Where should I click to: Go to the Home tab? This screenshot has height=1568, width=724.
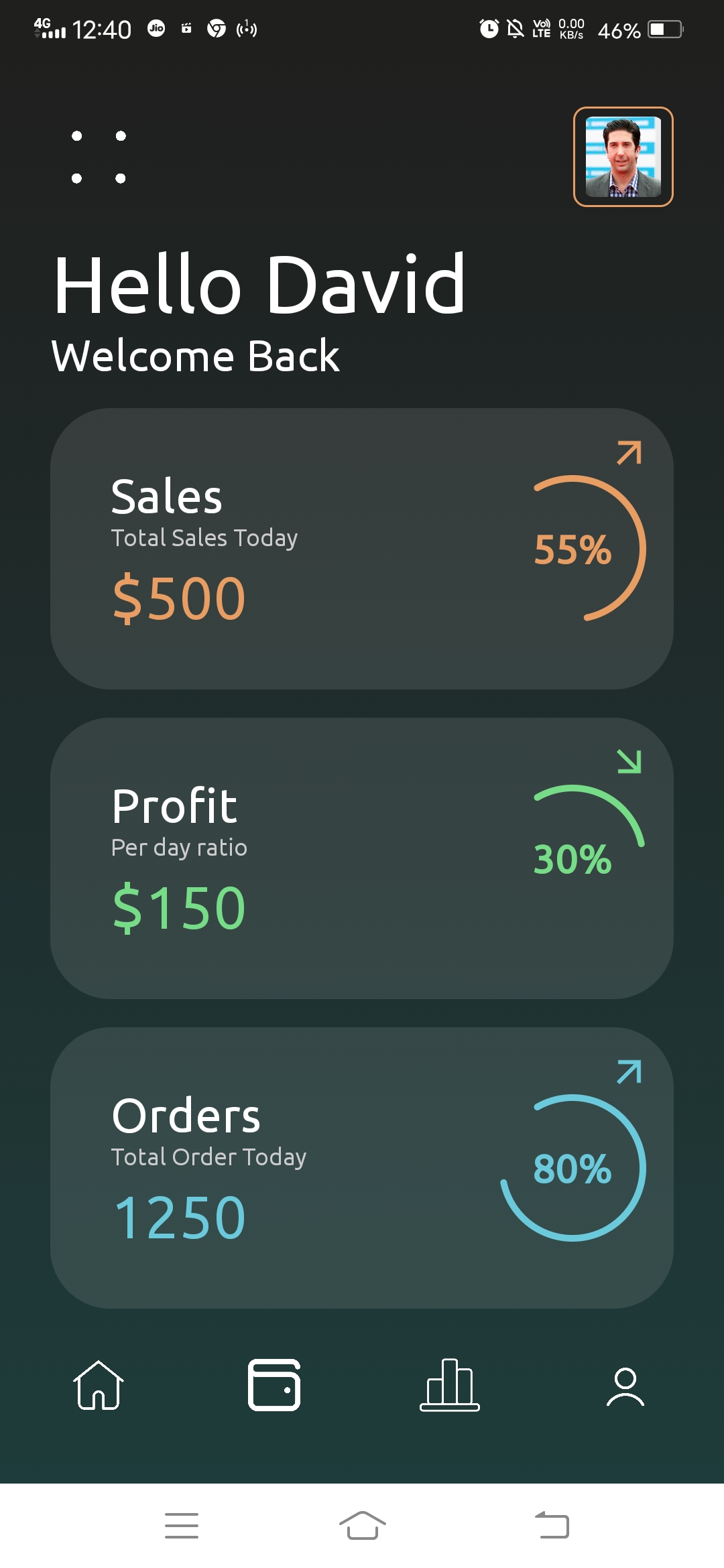point(99,1385)
